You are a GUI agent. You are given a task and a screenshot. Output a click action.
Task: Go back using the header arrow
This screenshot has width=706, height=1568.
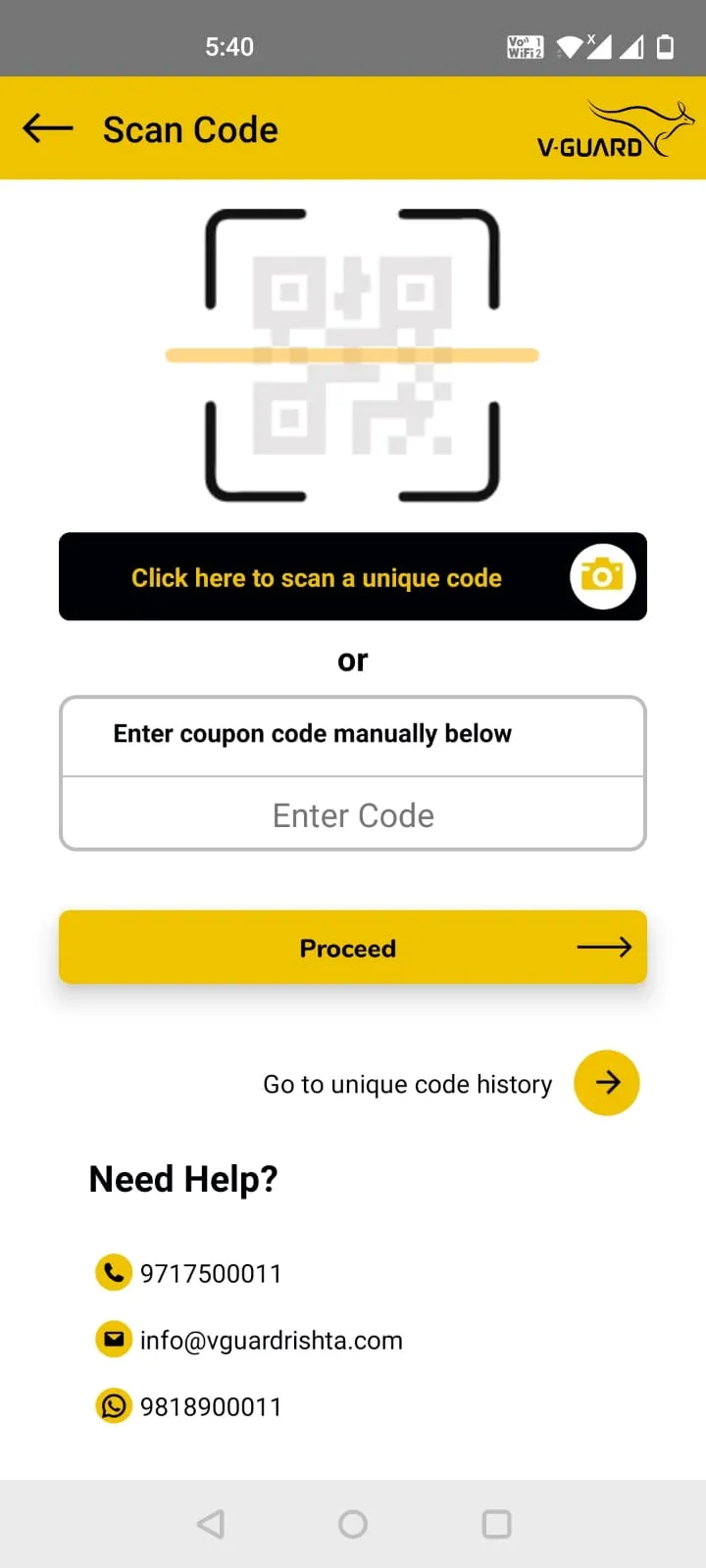47,128
